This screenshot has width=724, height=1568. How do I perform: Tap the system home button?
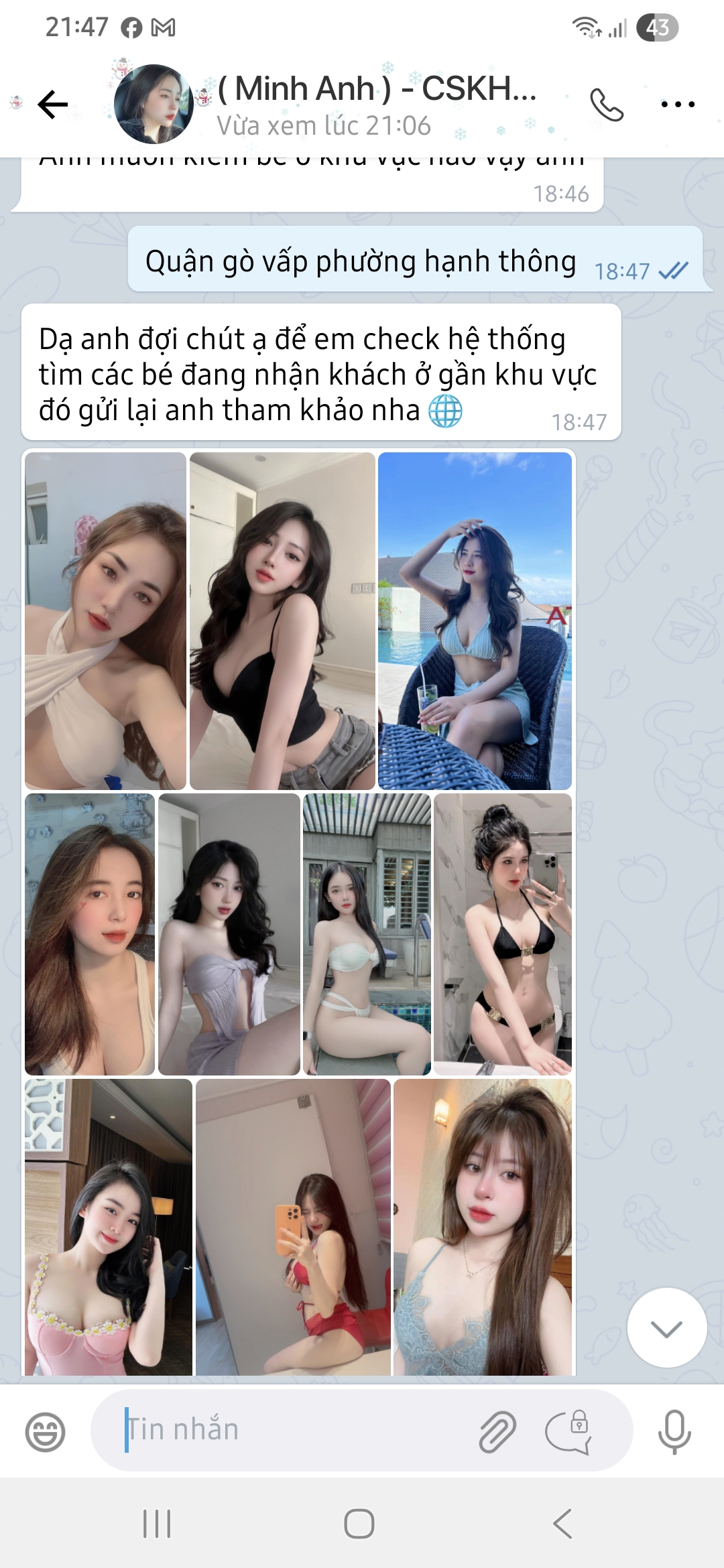[x=359, y=1524]
